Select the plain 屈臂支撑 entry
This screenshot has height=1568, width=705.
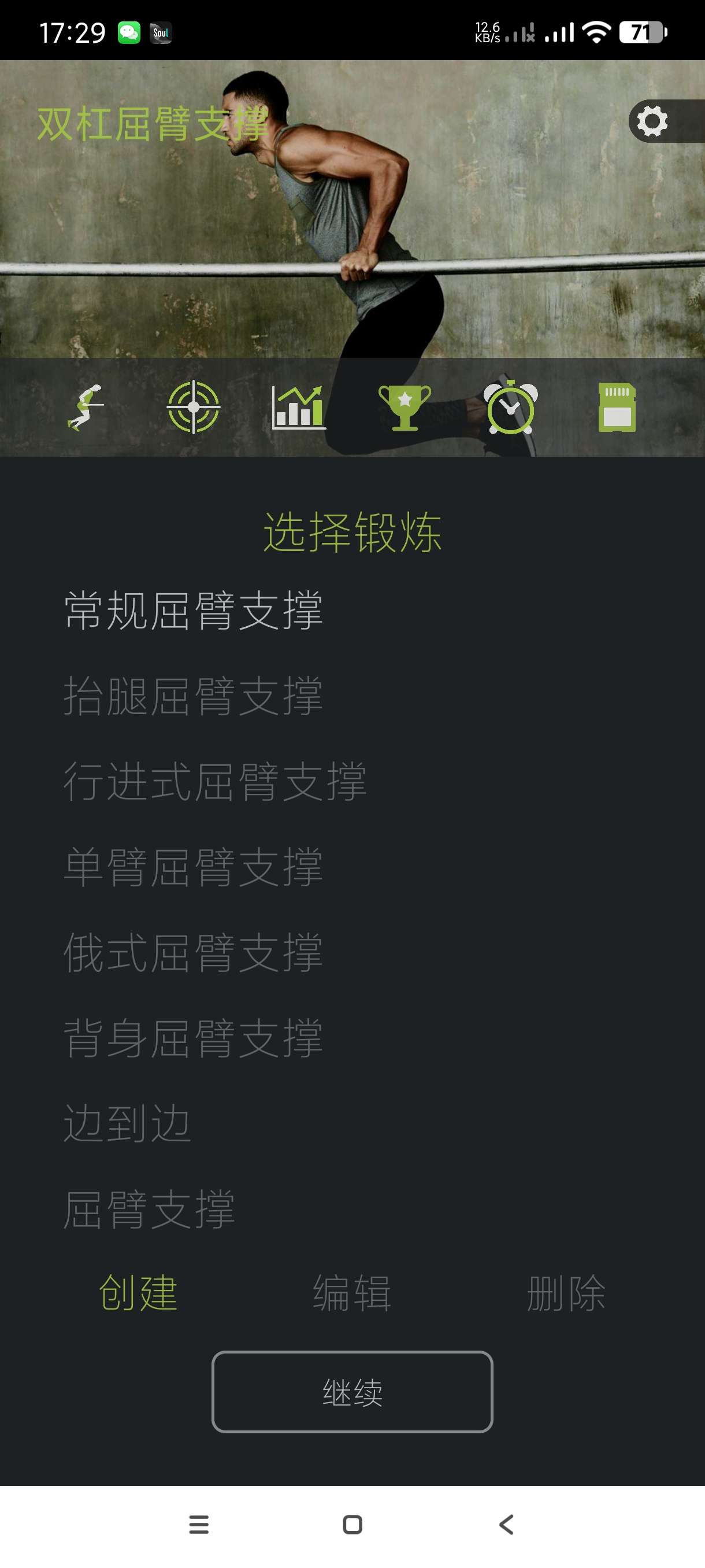(150, 1210)
